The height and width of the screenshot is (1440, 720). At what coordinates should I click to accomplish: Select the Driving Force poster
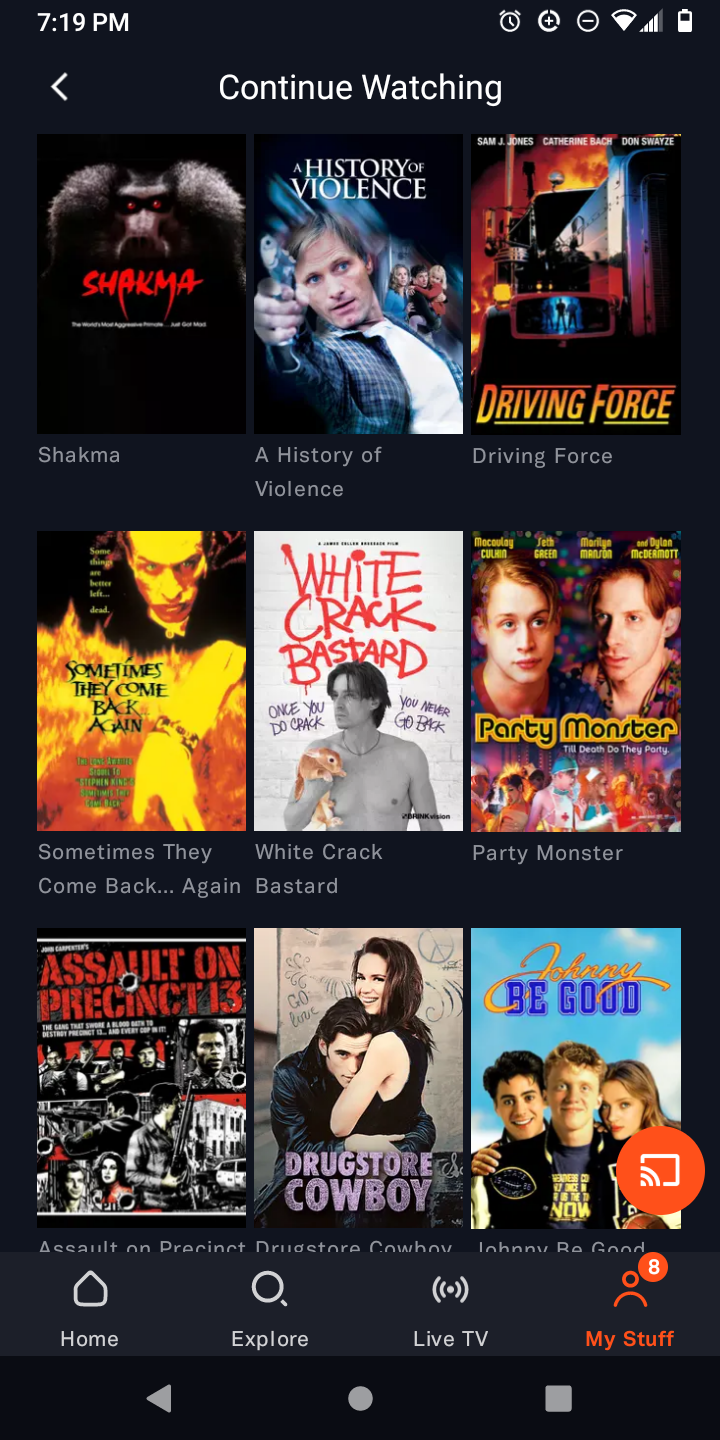(576, 284)
